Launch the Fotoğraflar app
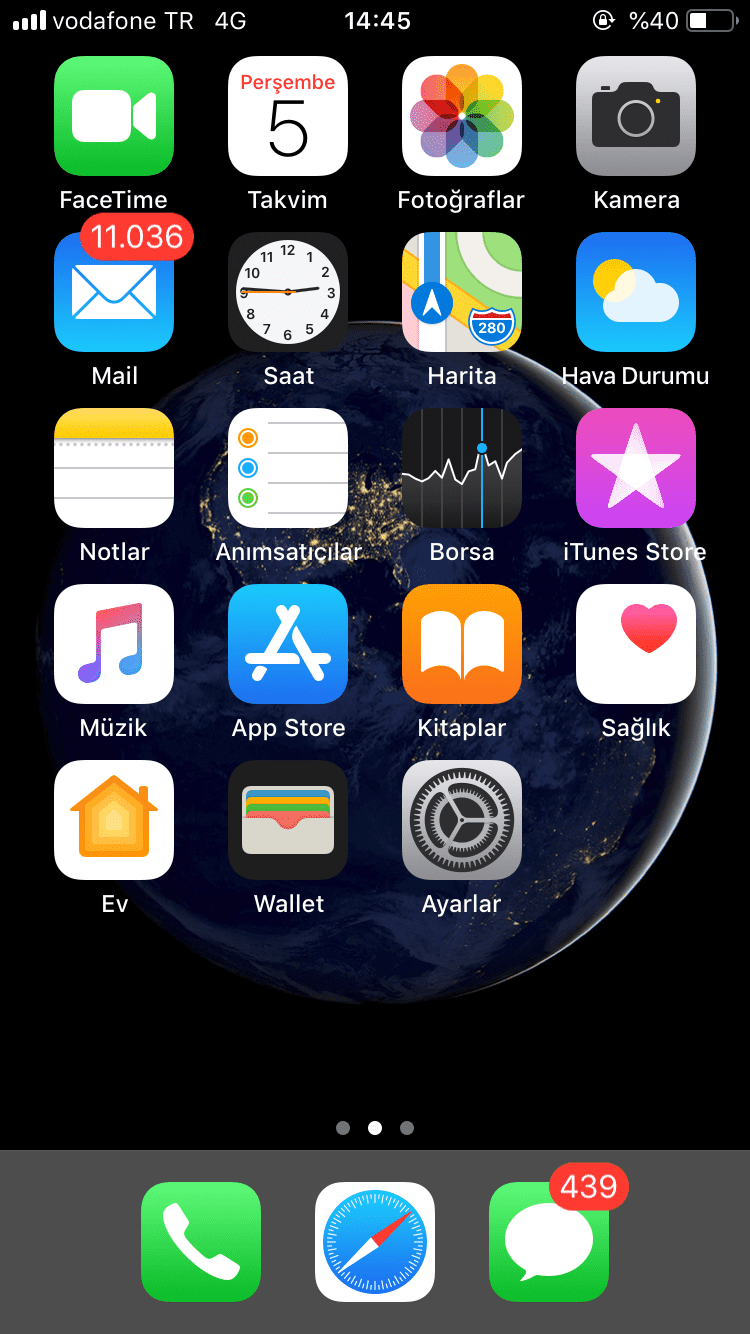This screenshot has height=1334, width=750. 462,116
